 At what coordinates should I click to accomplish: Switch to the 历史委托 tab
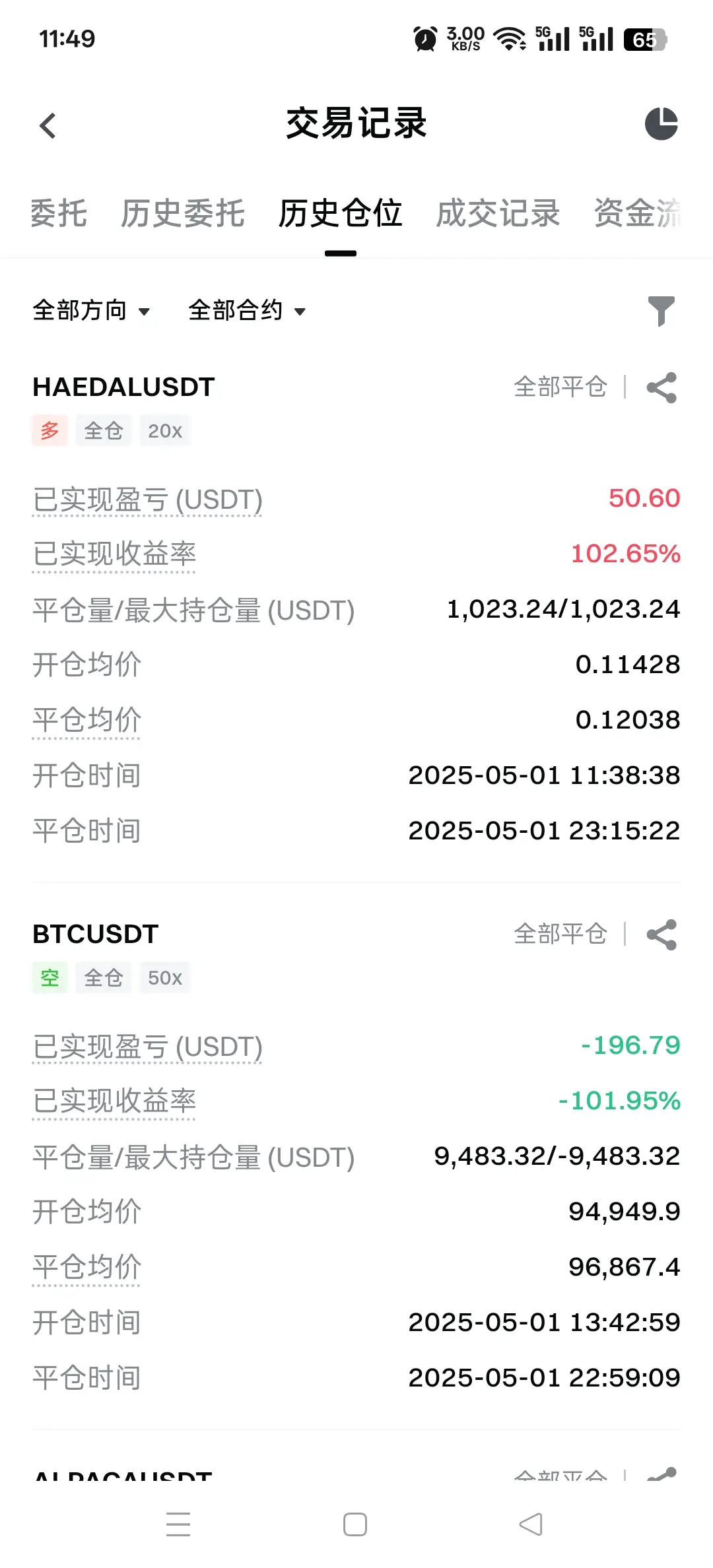tap(183, 213)
